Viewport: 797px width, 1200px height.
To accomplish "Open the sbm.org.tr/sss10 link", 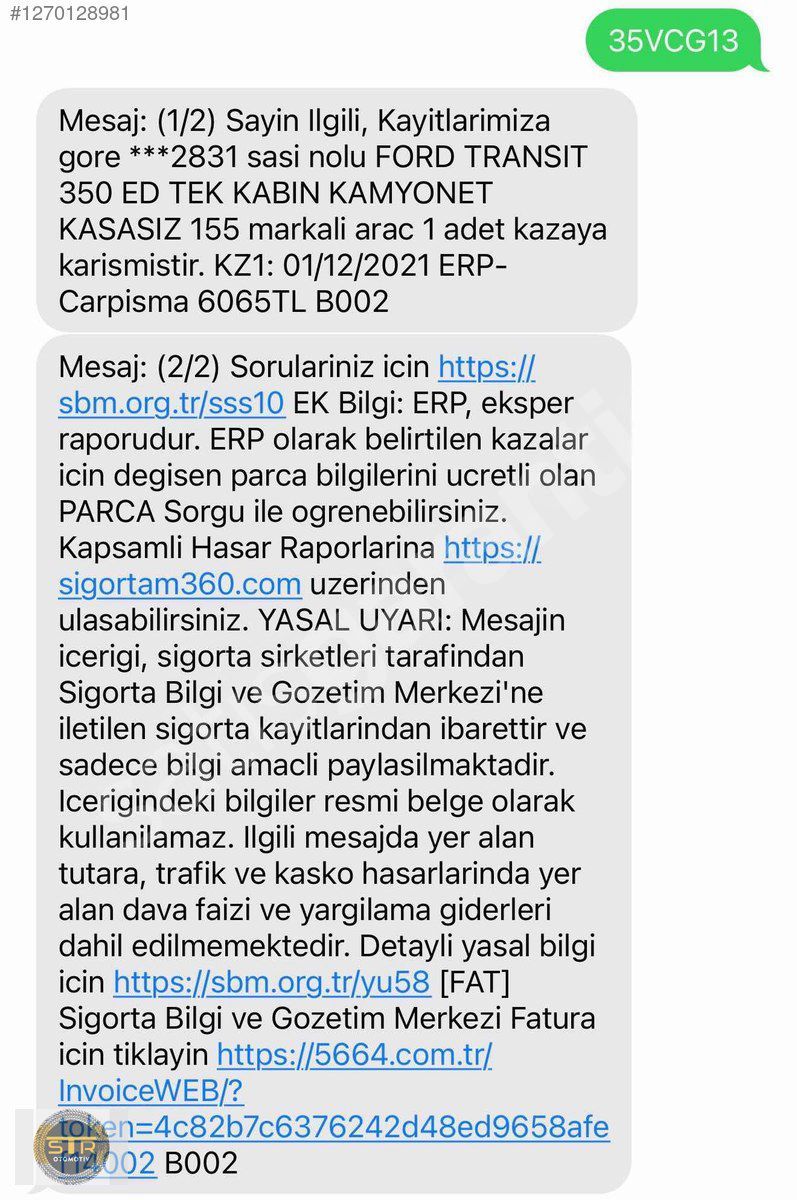I will click(x=172, y=403).
